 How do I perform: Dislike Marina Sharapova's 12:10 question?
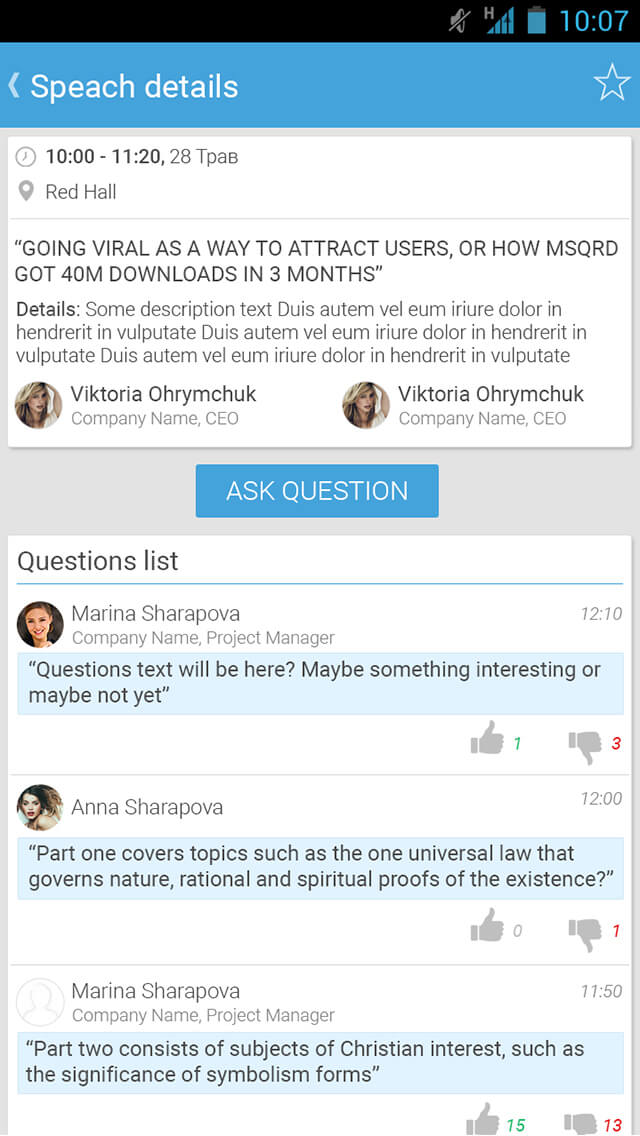(x=586, y=744)
